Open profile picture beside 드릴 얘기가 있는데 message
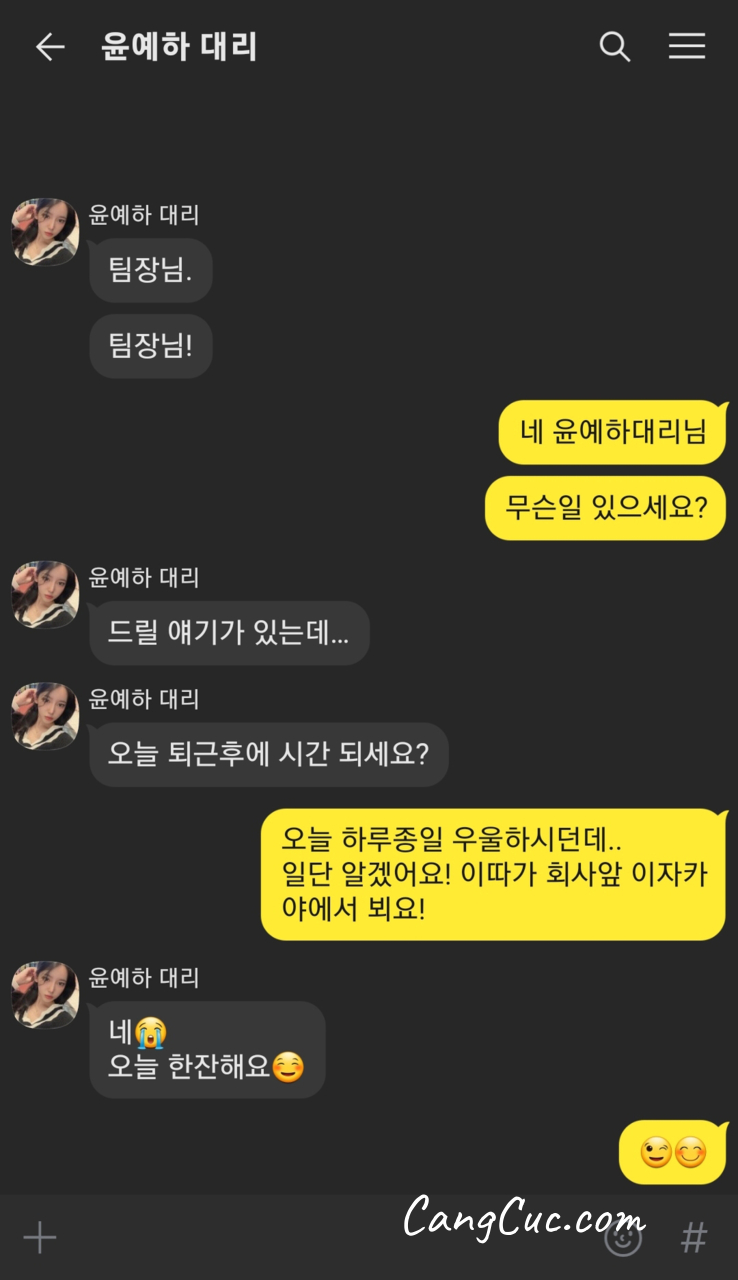Image resolution: width=738 pixels, height=1280 pixels. [45, 595]
